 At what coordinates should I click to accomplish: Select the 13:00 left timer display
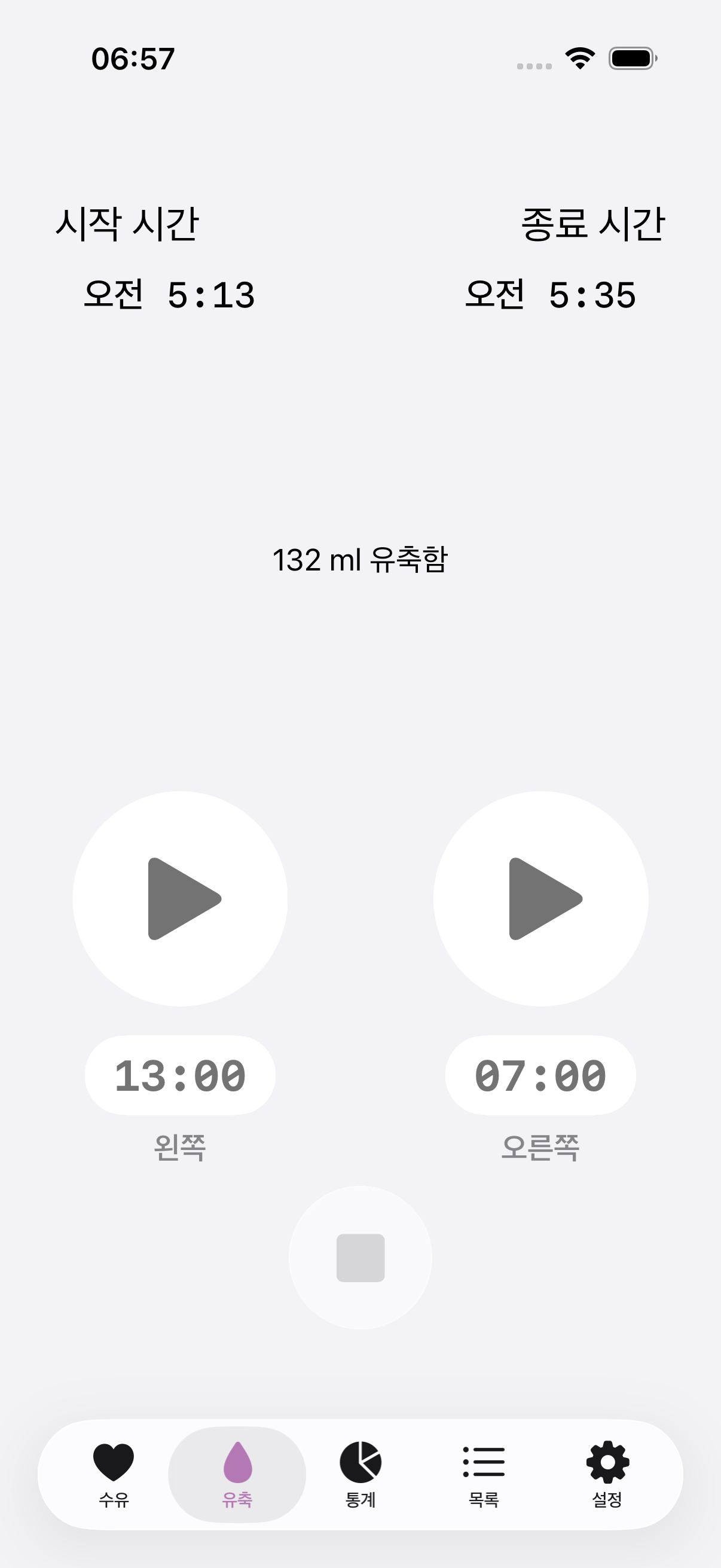180,1075
